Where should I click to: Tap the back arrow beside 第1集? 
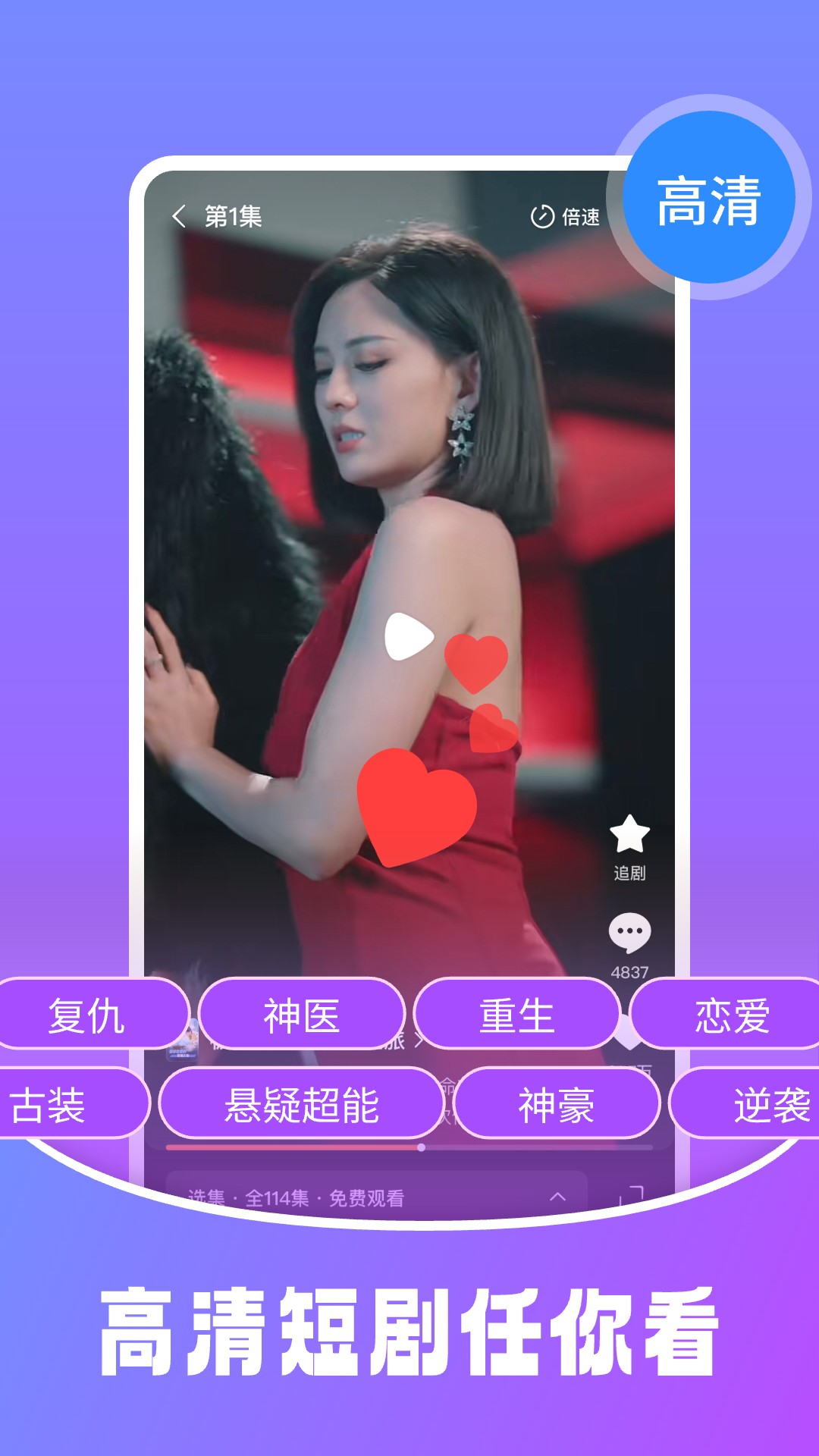[x=180, y=216]
